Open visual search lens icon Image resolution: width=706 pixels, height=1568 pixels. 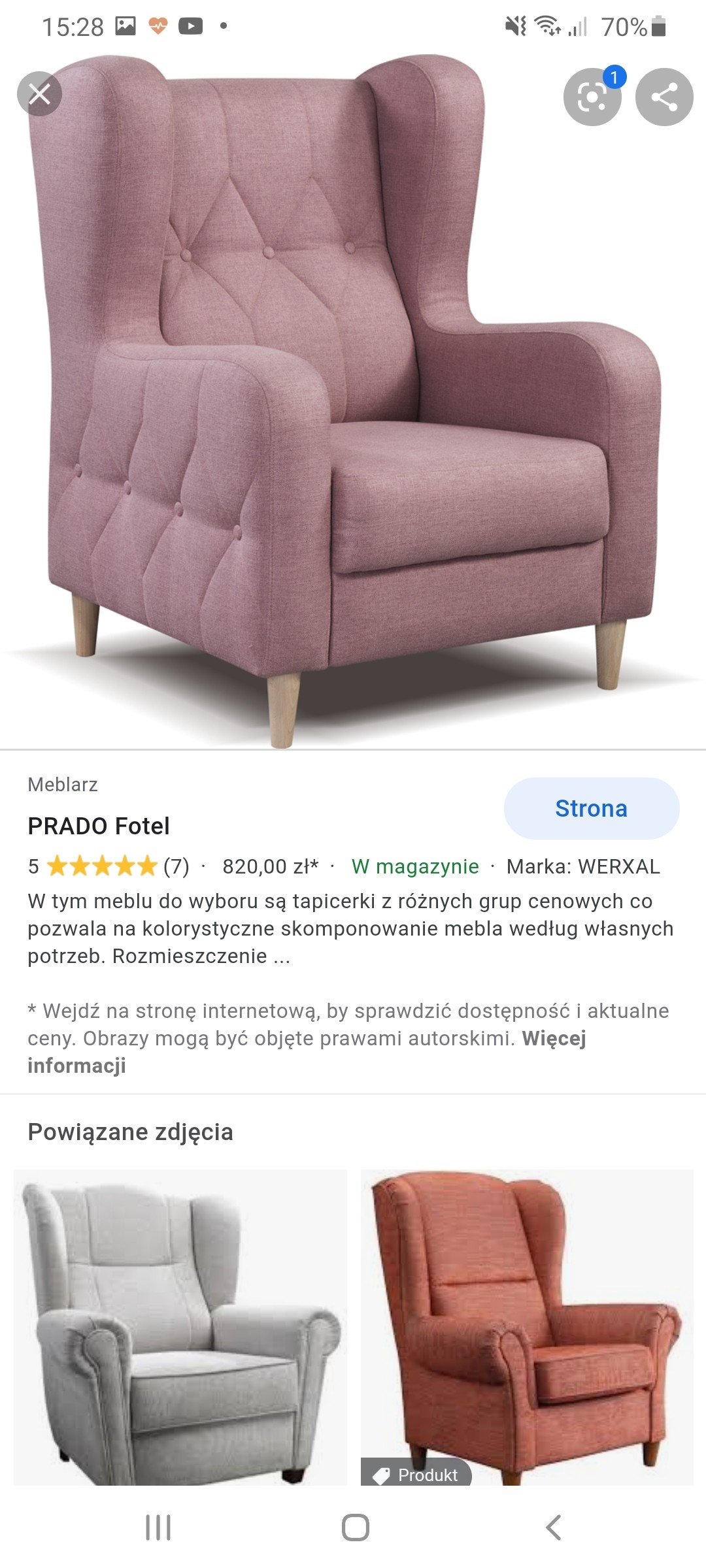[x=592, y=97]
